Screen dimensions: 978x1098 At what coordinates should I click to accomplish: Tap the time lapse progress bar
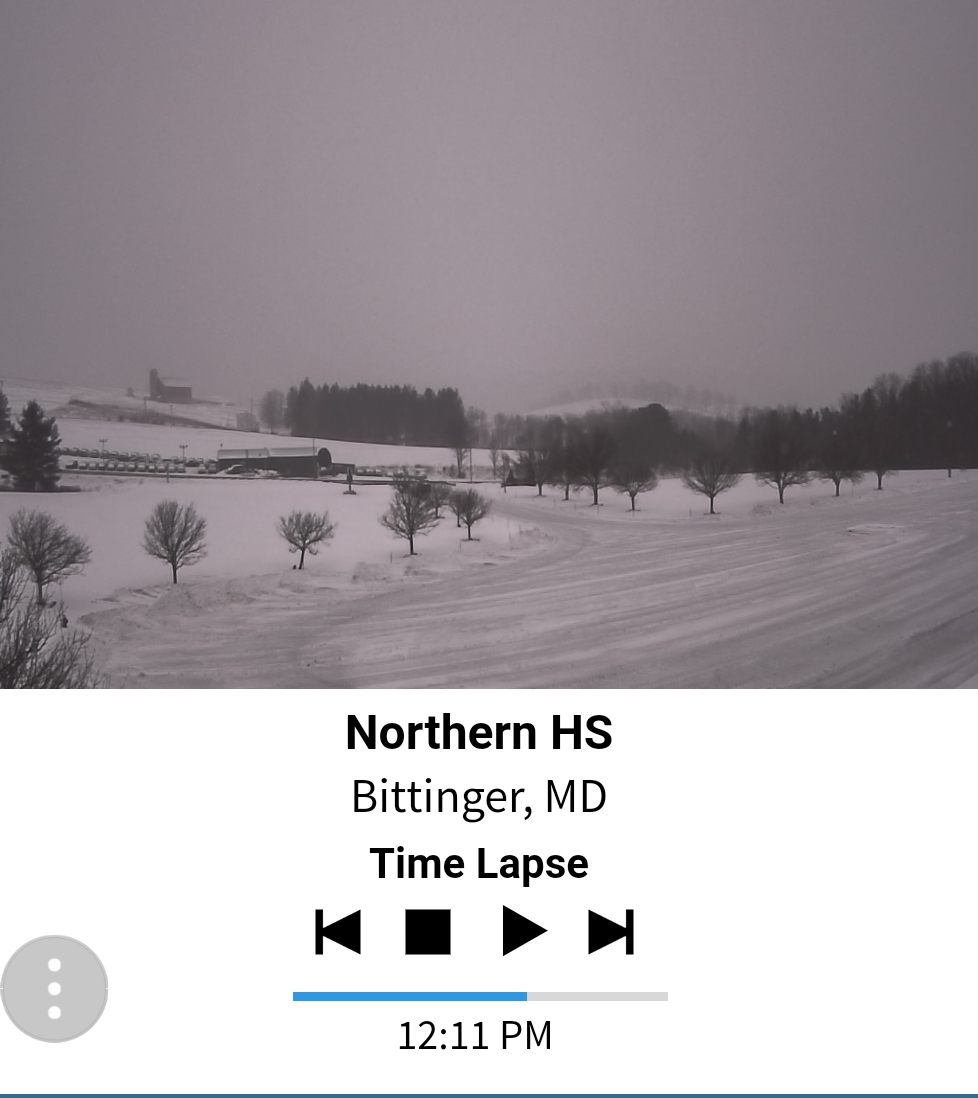(x=480, y=996)
